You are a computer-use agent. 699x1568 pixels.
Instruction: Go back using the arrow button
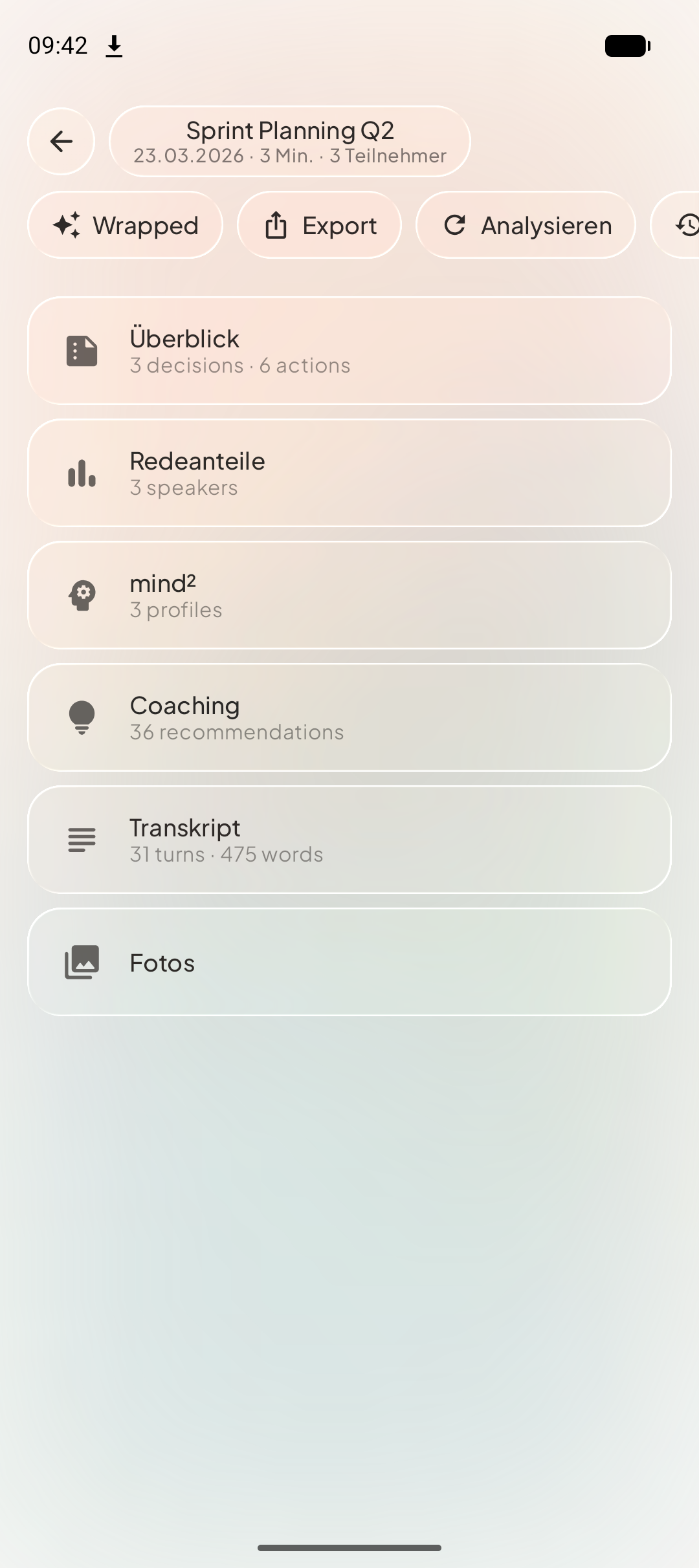[x=61, y=141]
